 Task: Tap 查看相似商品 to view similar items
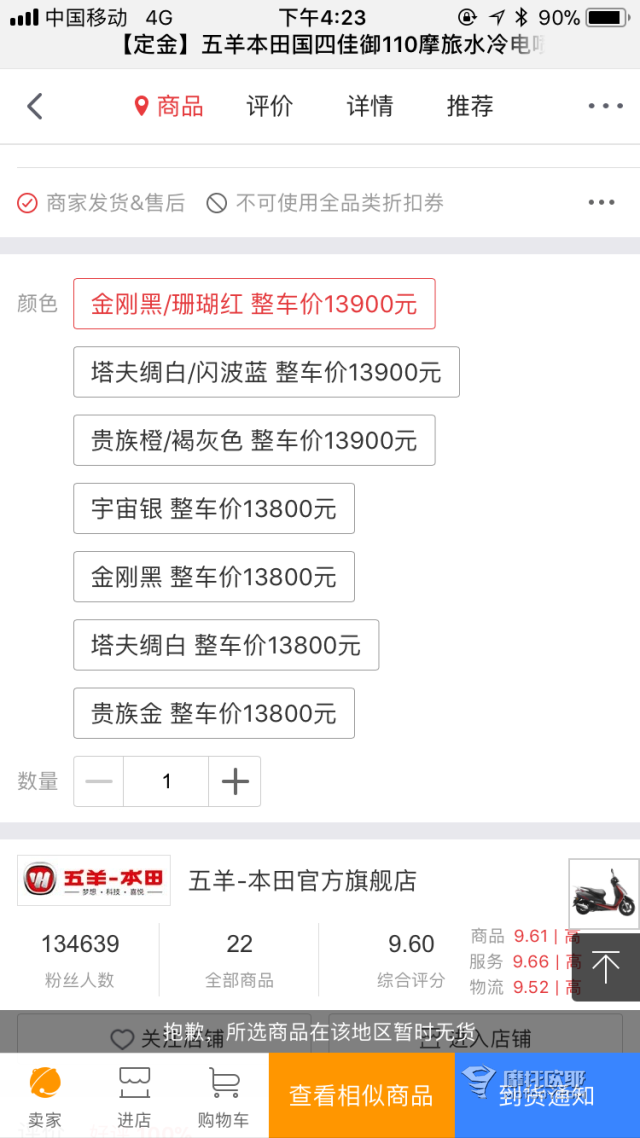click(x=361, y=1095)
